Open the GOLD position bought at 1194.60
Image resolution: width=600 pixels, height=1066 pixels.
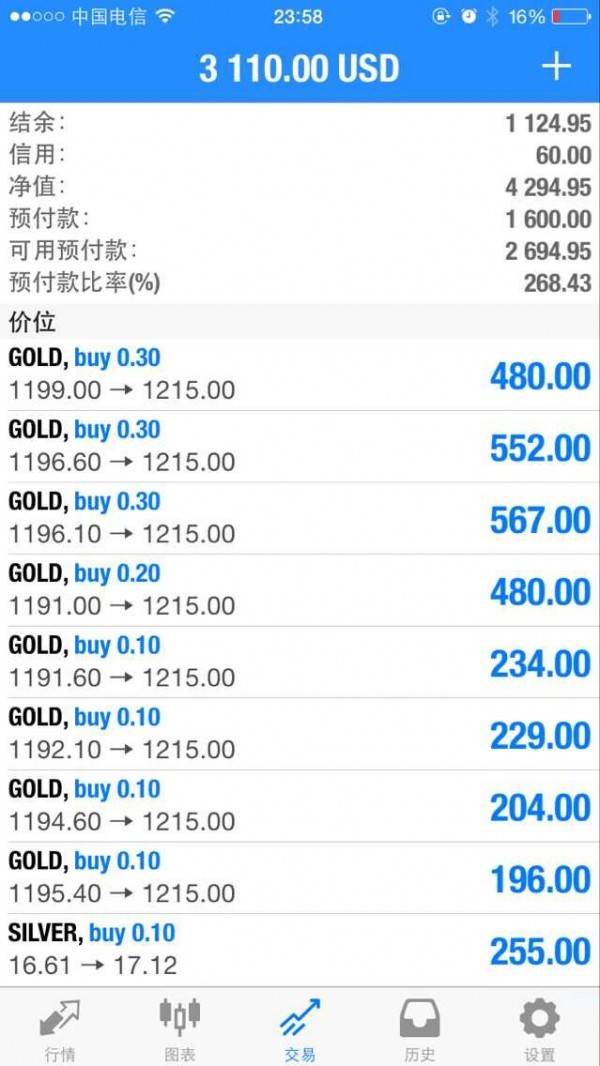pyautogui.click(x=300, y=806)
